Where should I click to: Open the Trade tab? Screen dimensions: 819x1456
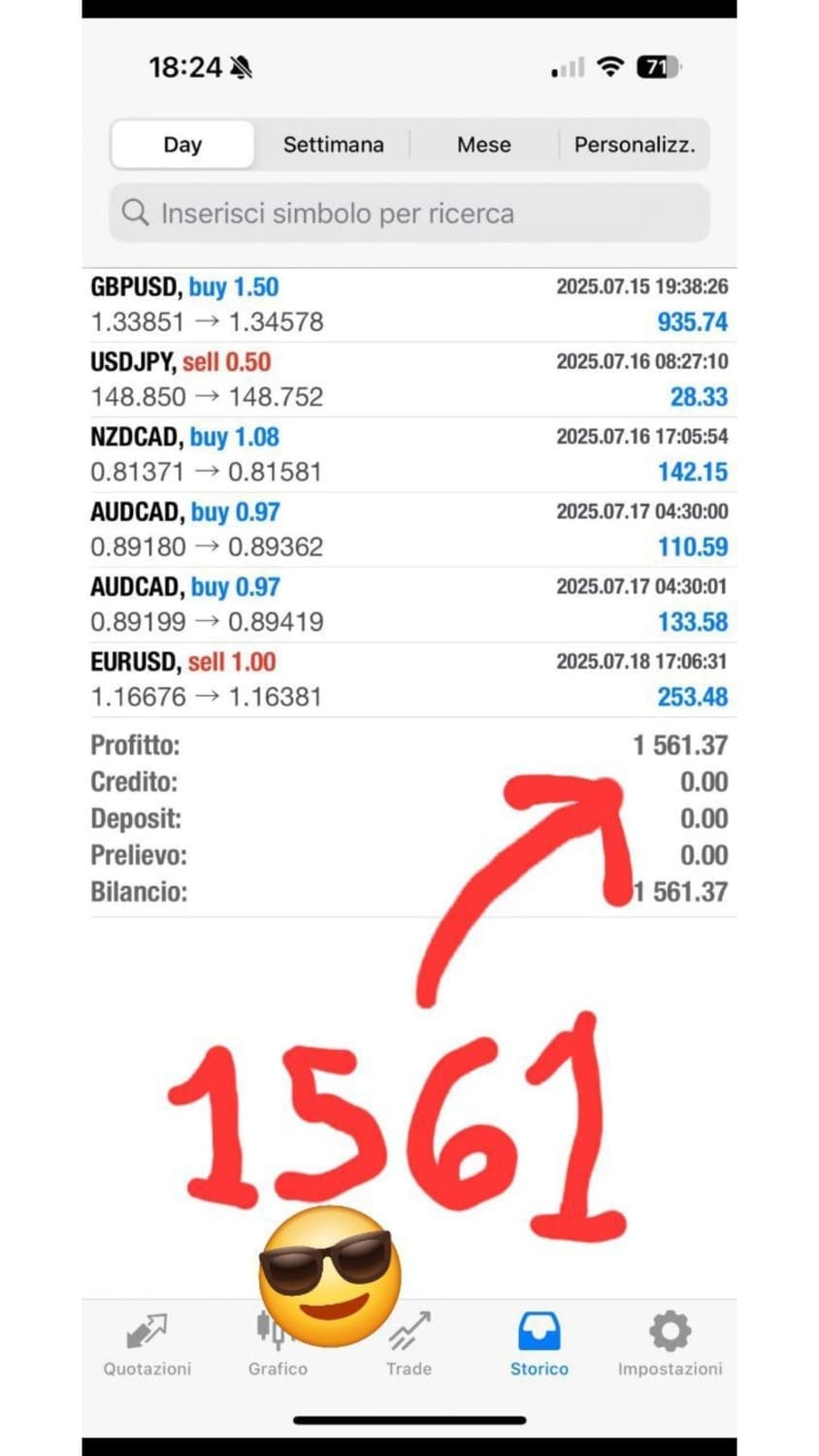409,1344
